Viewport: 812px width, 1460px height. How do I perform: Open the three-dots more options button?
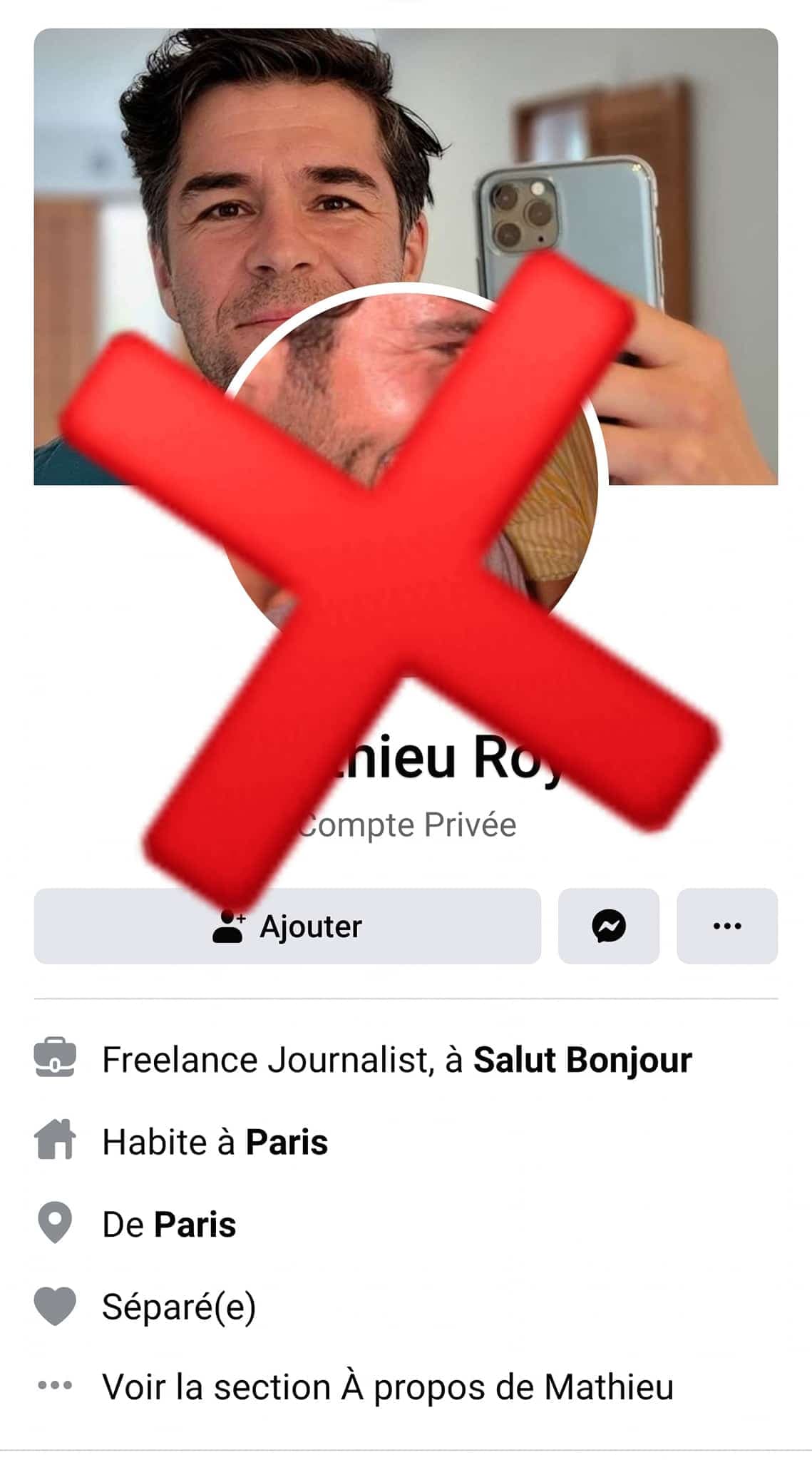726,926
